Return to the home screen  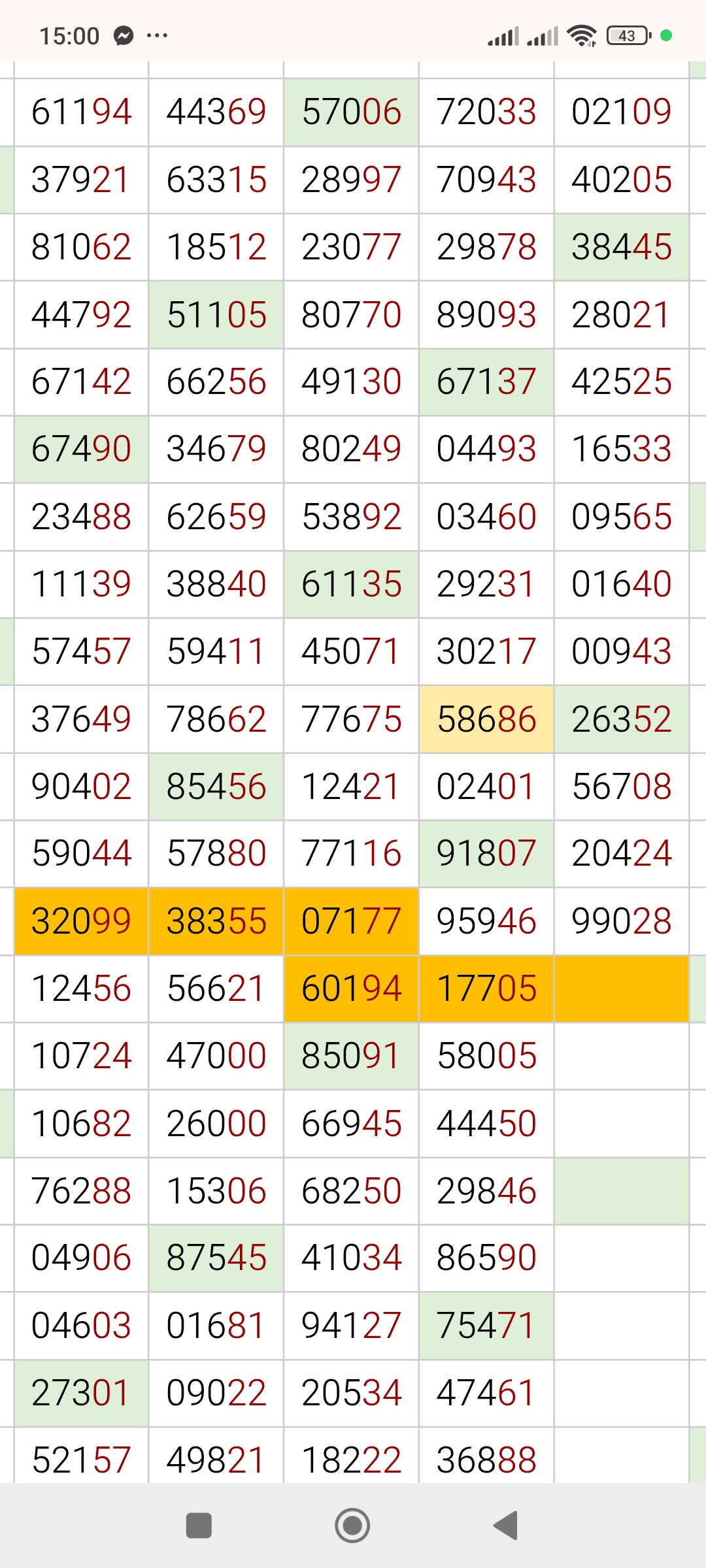click(352, 1526)
